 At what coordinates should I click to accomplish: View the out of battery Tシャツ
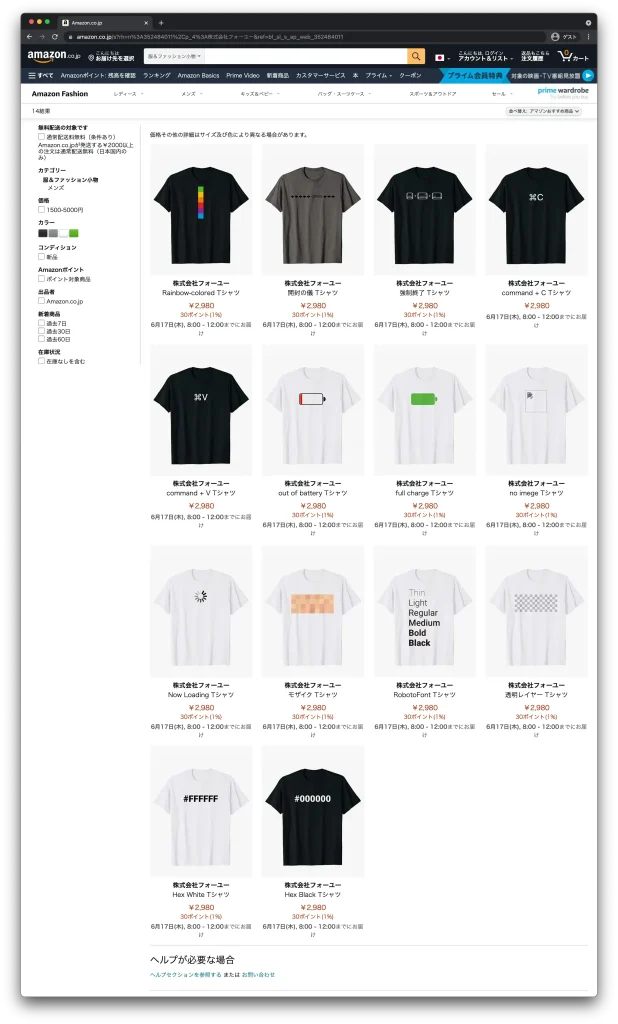tap(313, 493)
